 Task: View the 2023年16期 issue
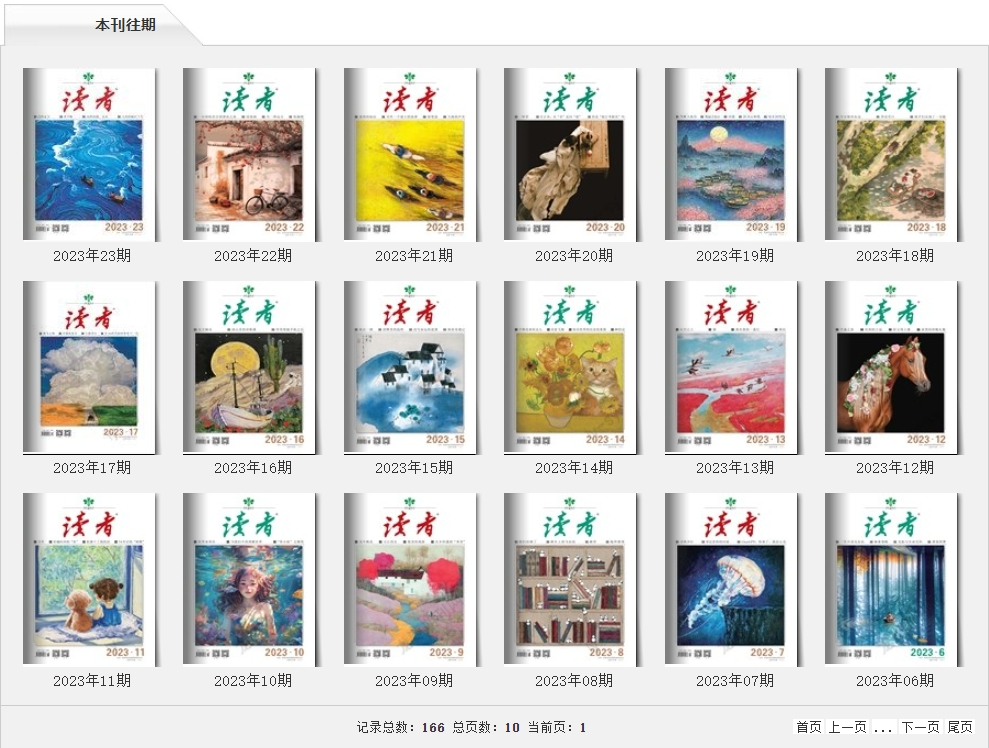[249, 367]
